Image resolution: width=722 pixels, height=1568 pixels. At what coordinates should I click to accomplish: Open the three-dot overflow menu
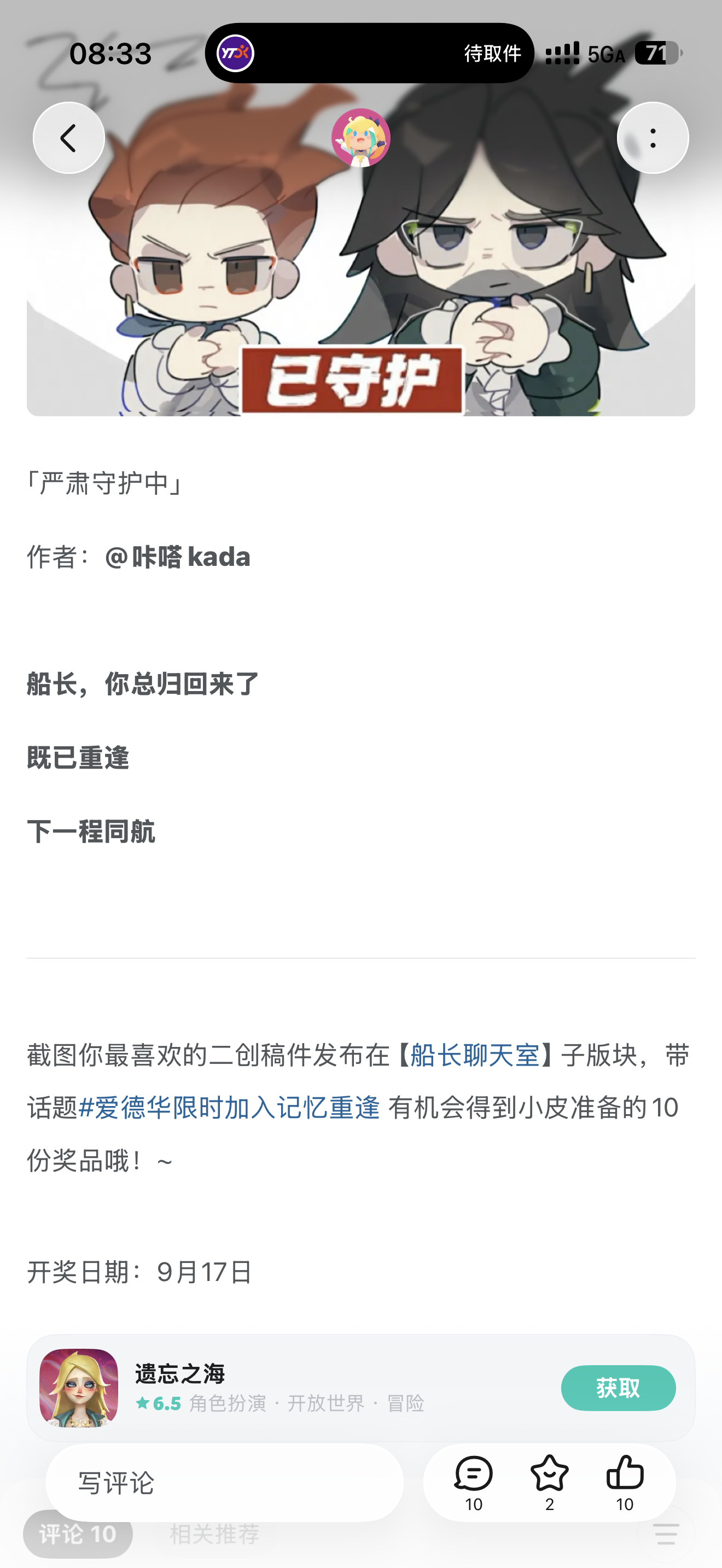[x=653, y=138]
